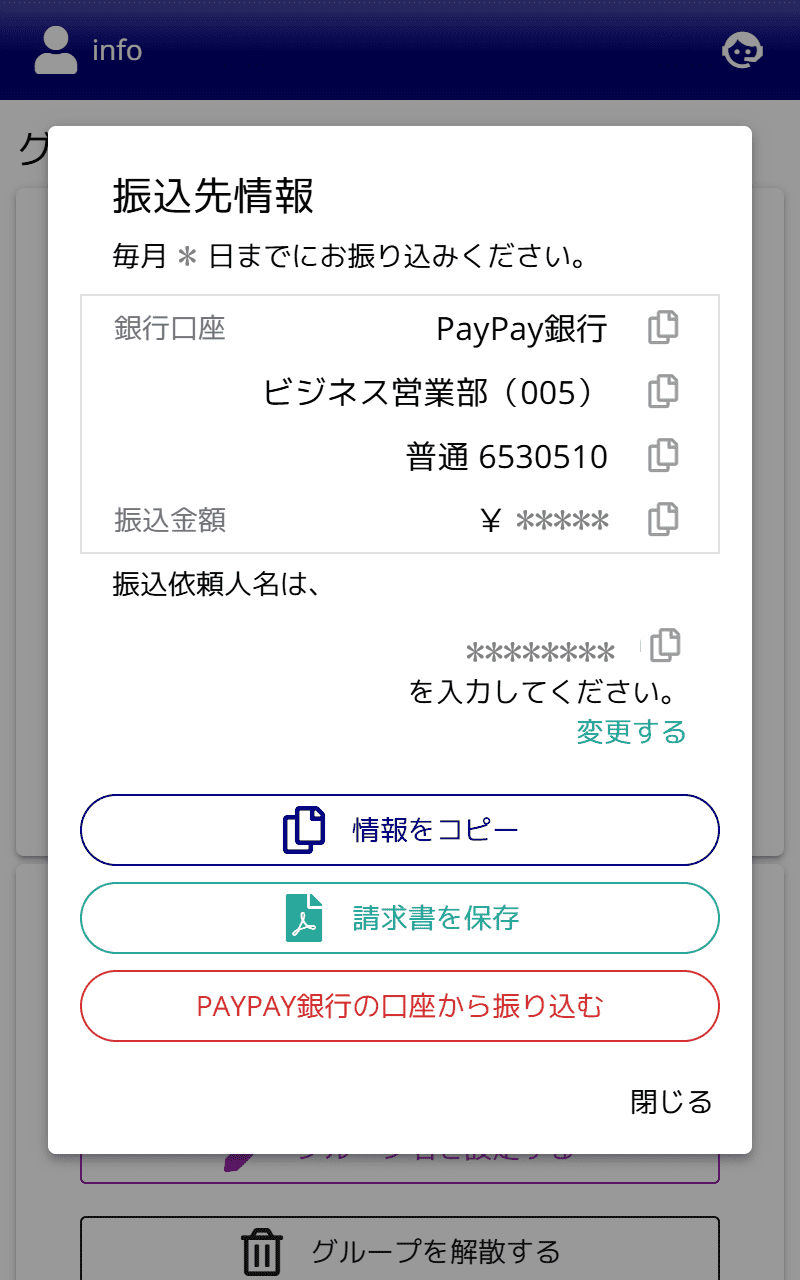Copy the transfer amount 振込金額

[x=663, y=519]
